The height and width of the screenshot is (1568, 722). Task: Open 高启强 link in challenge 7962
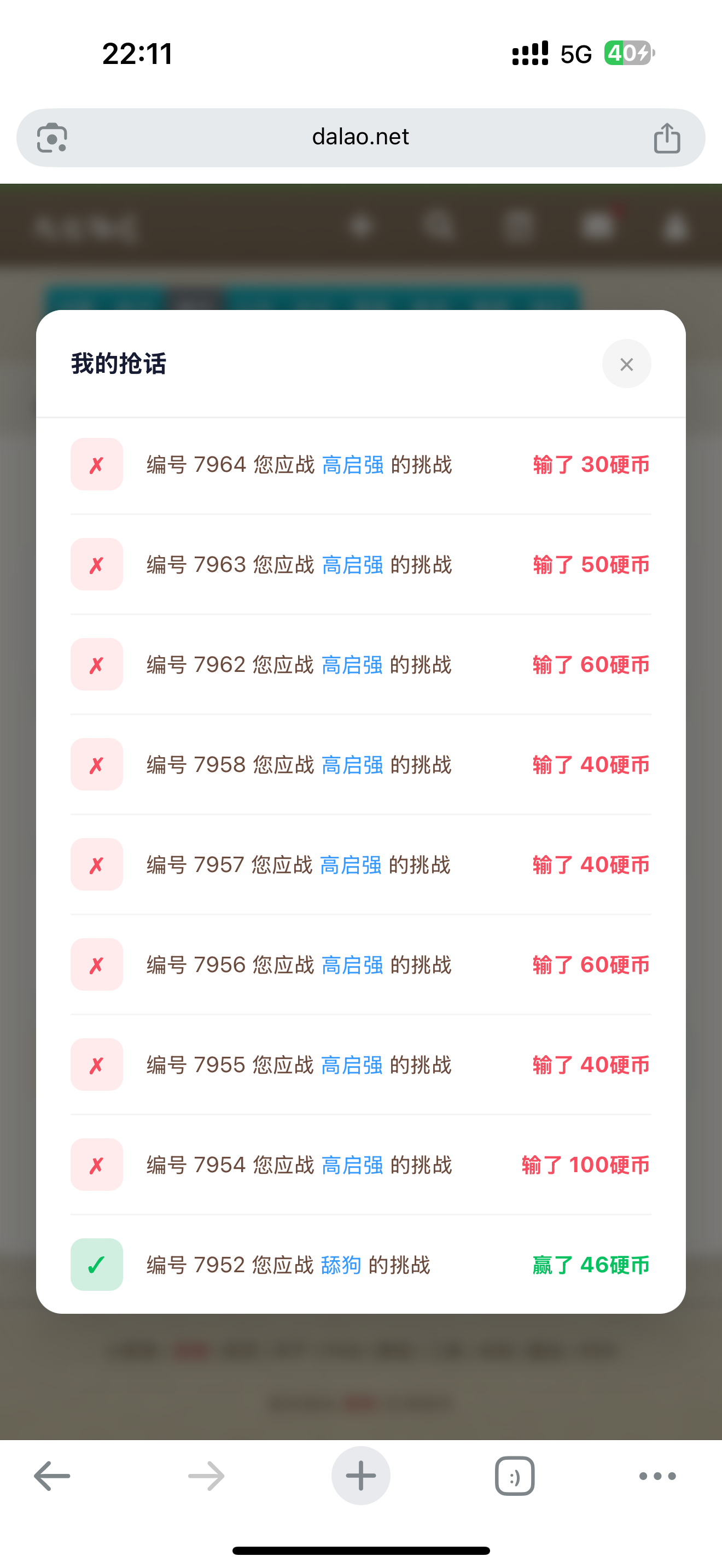pyautogui.click(x=352, y=665)
